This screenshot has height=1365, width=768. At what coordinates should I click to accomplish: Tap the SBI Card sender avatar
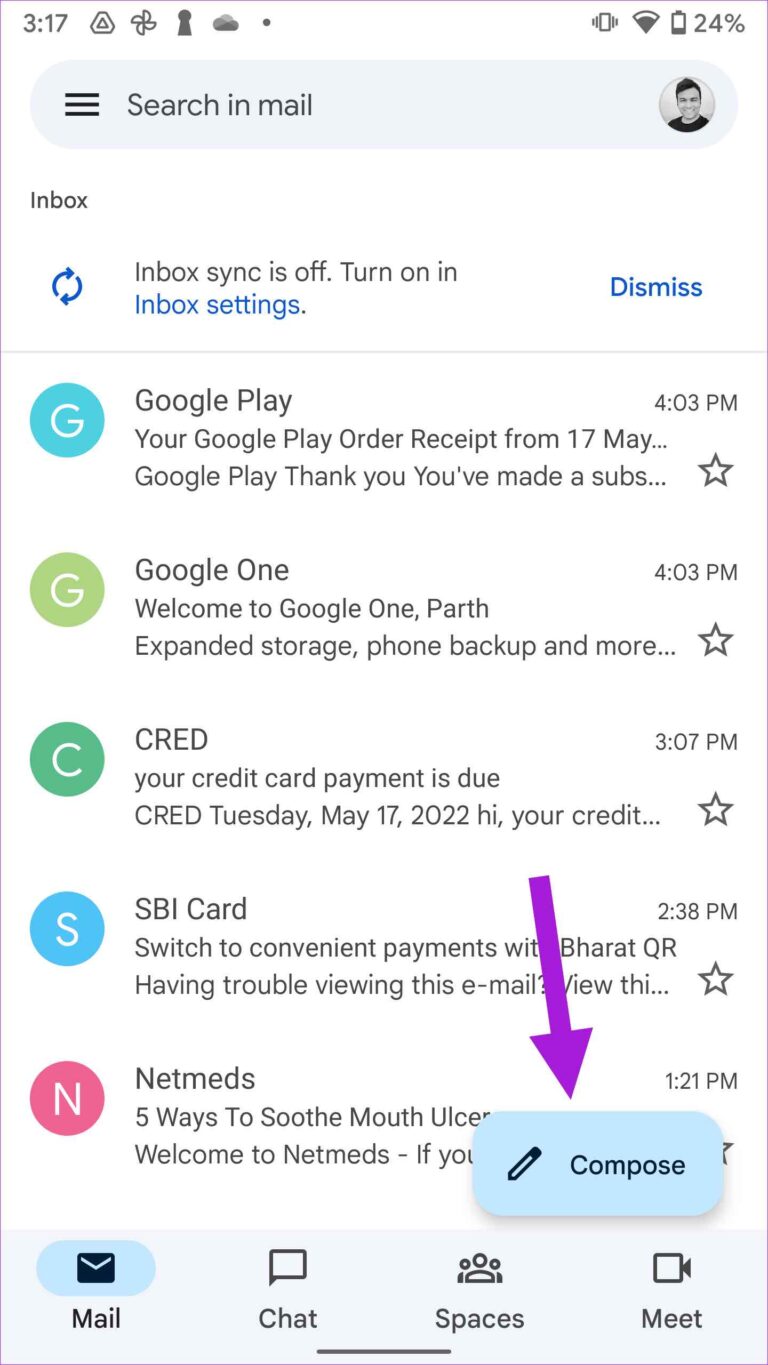(67, 928)
